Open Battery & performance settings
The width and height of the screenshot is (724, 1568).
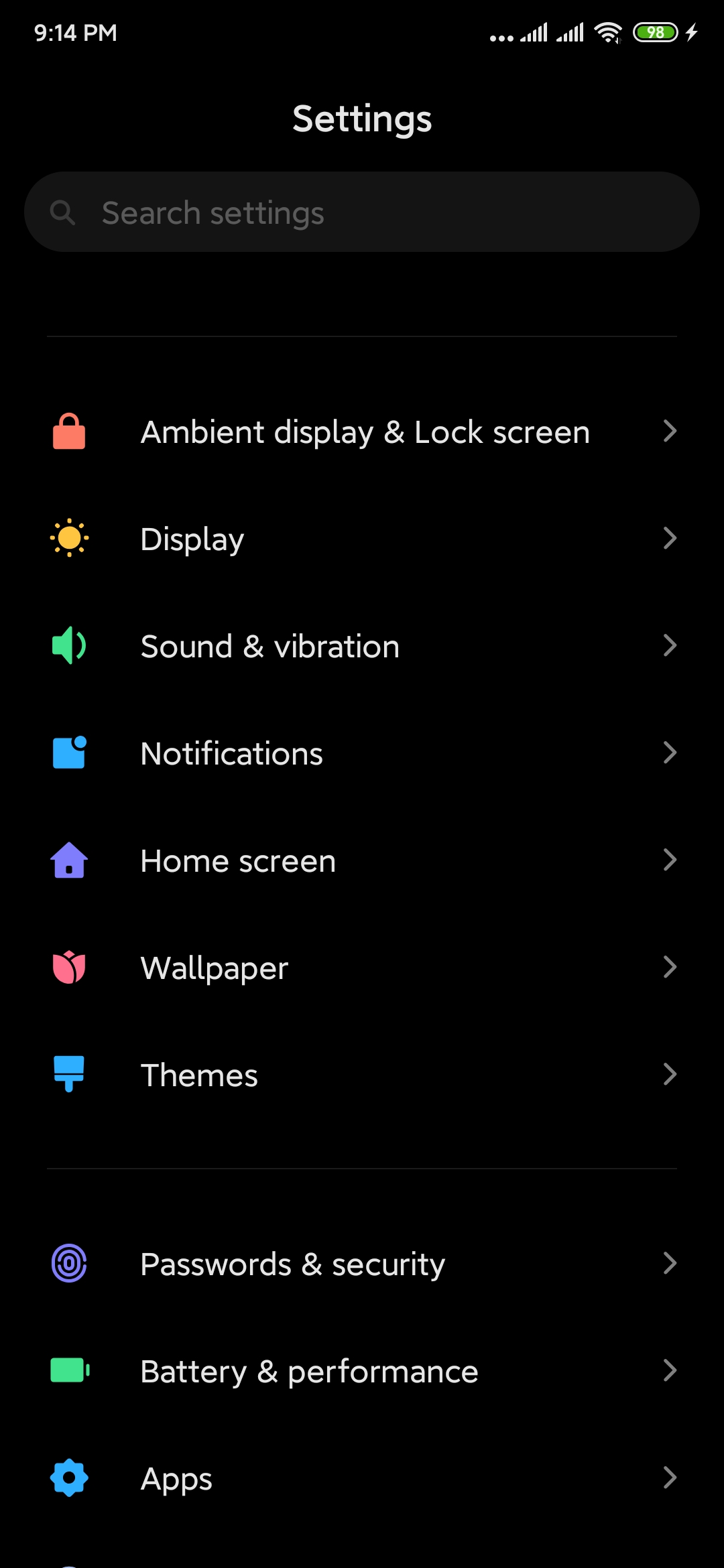pos(362,1371)
